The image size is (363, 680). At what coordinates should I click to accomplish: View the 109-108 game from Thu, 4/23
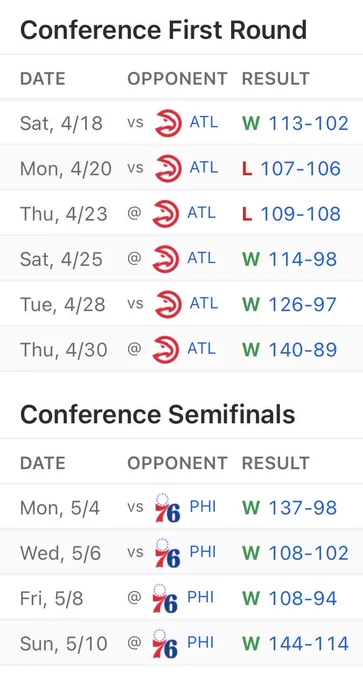click(x=300, y=214)
